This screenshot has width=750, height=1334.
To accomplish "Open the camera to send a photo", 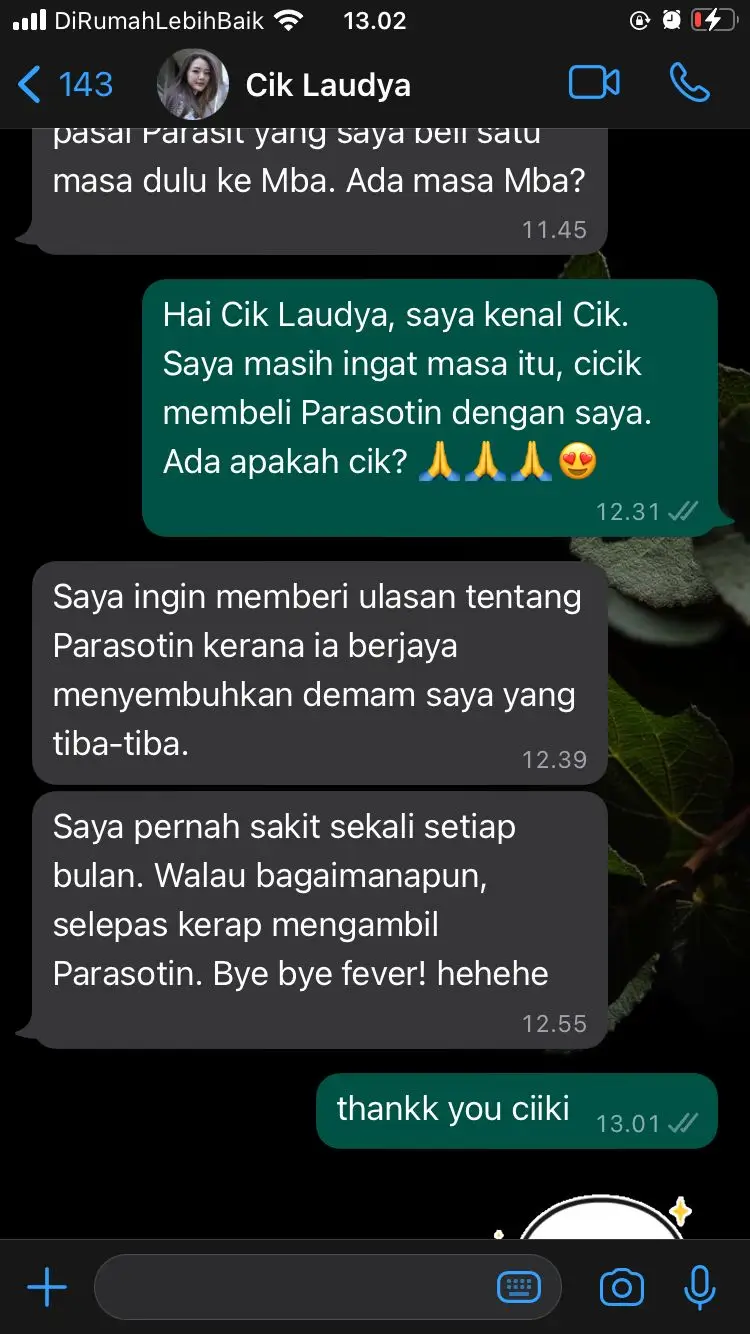I will [x=620, y=1287].
